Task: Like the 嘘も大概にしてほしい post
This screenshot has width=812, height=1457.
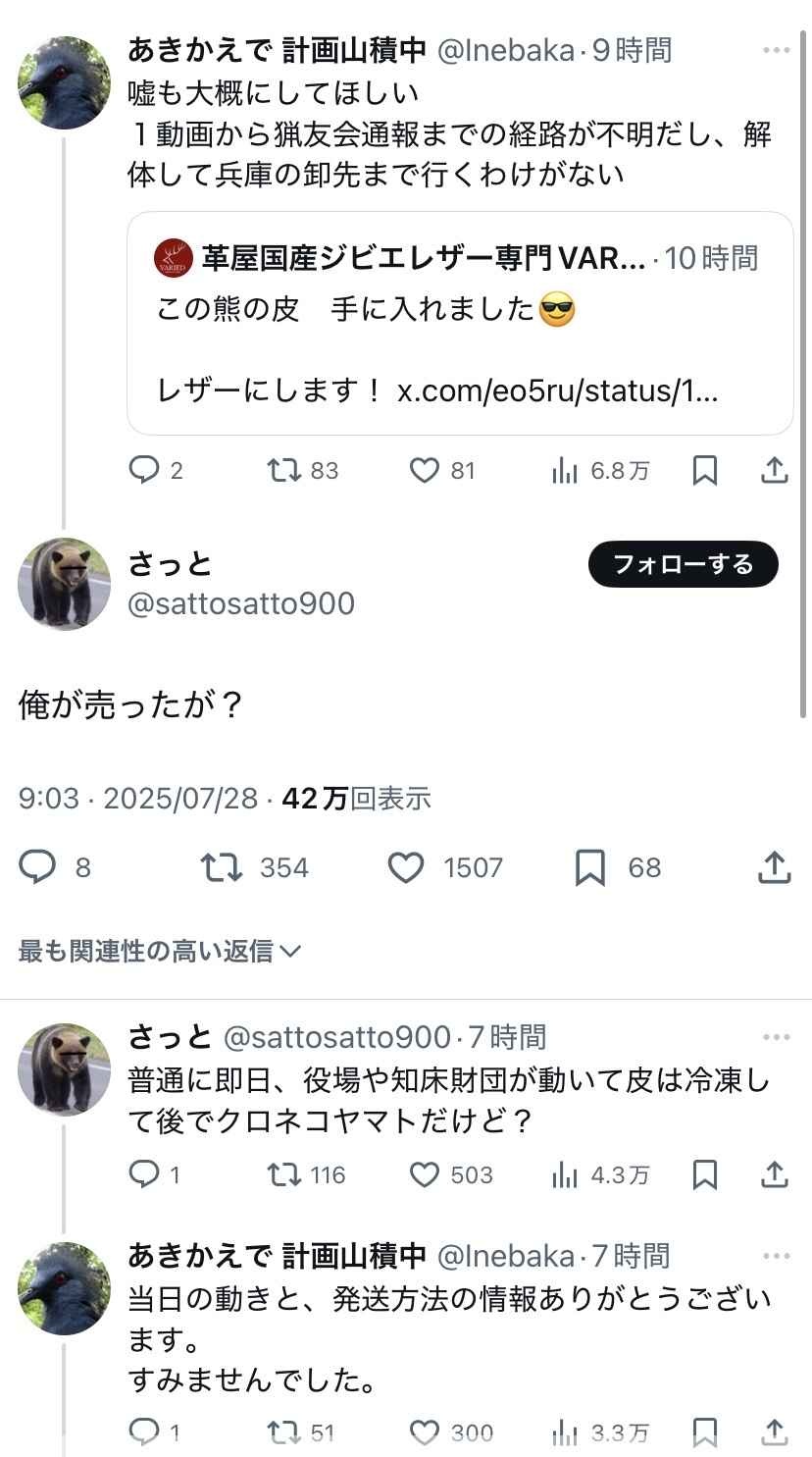Action: 424,471
